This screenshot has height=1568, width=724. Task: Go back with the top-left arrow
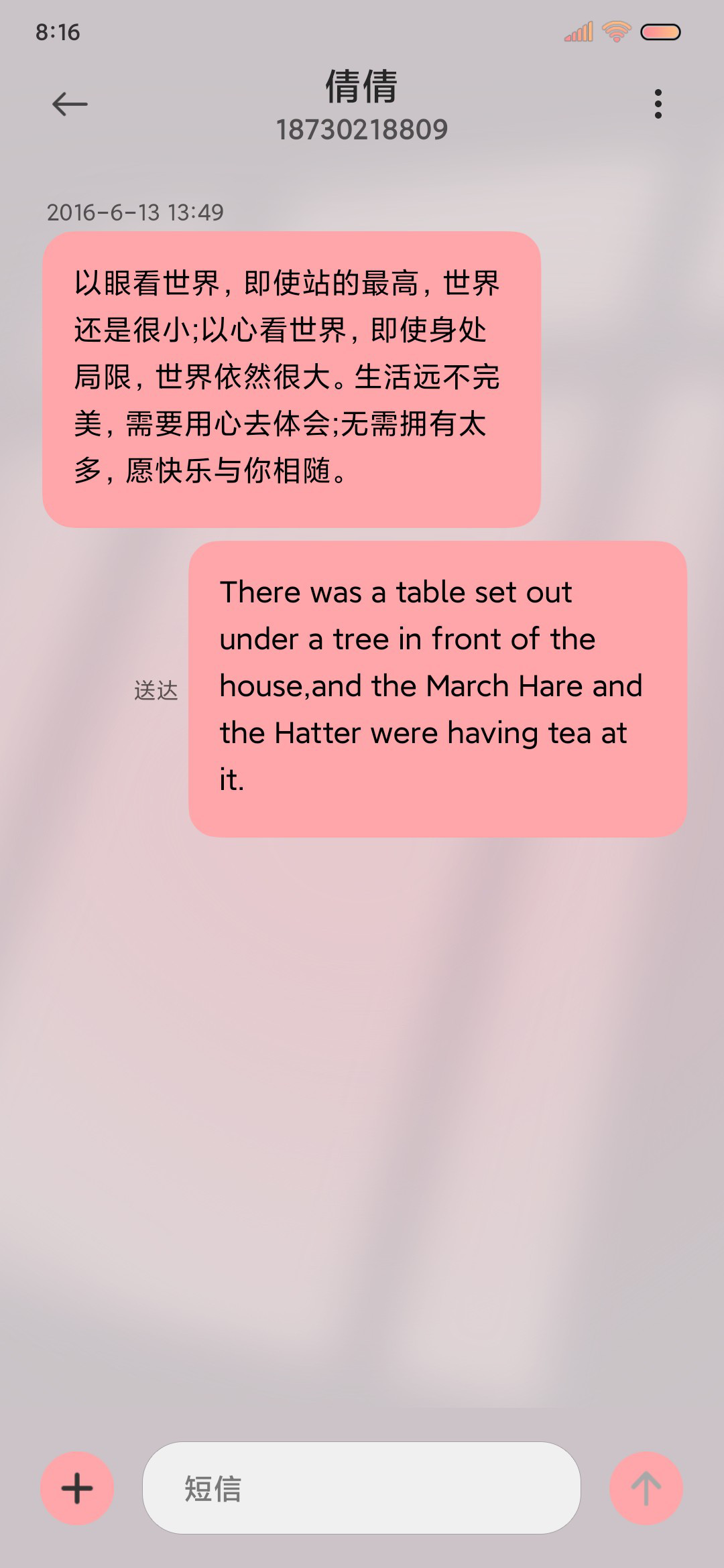point(70,104)
